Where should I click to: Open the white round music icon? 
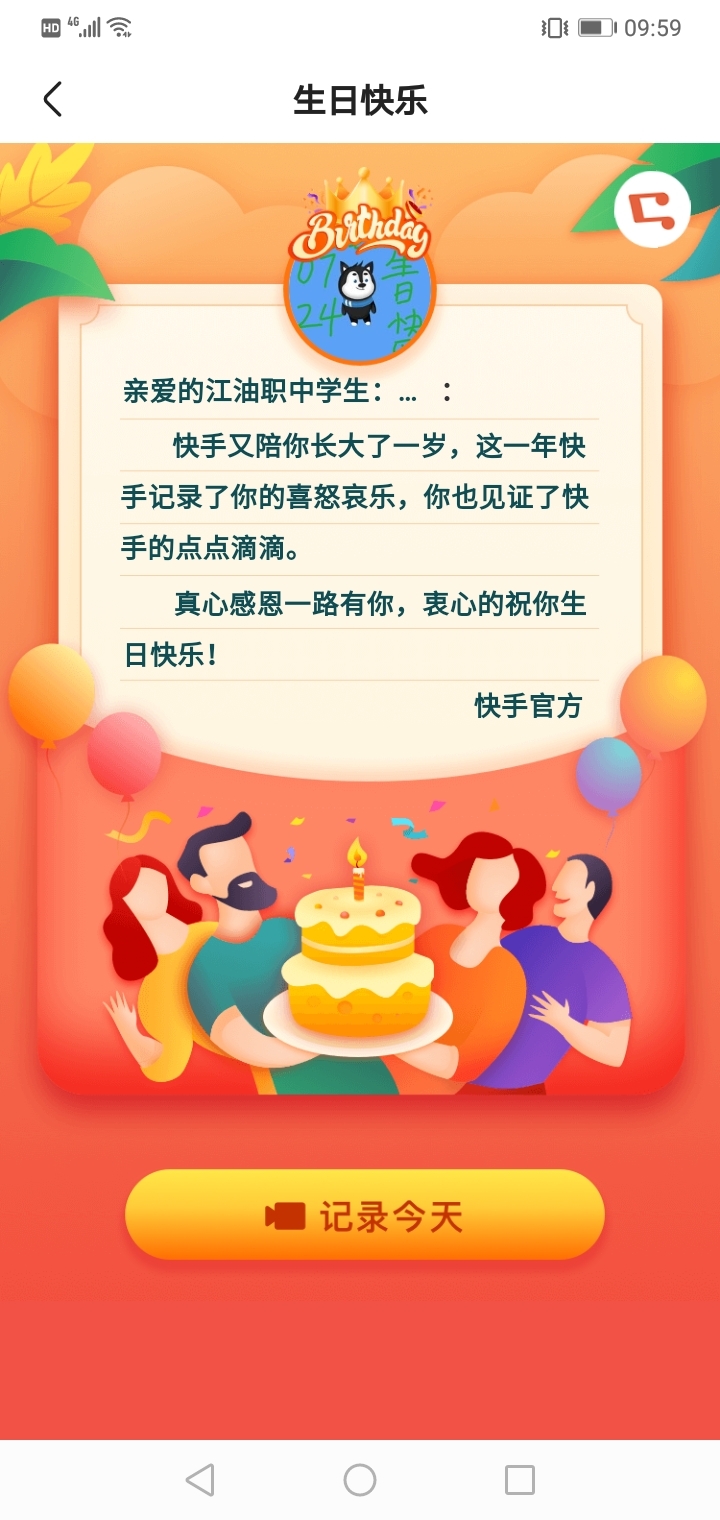652,210
